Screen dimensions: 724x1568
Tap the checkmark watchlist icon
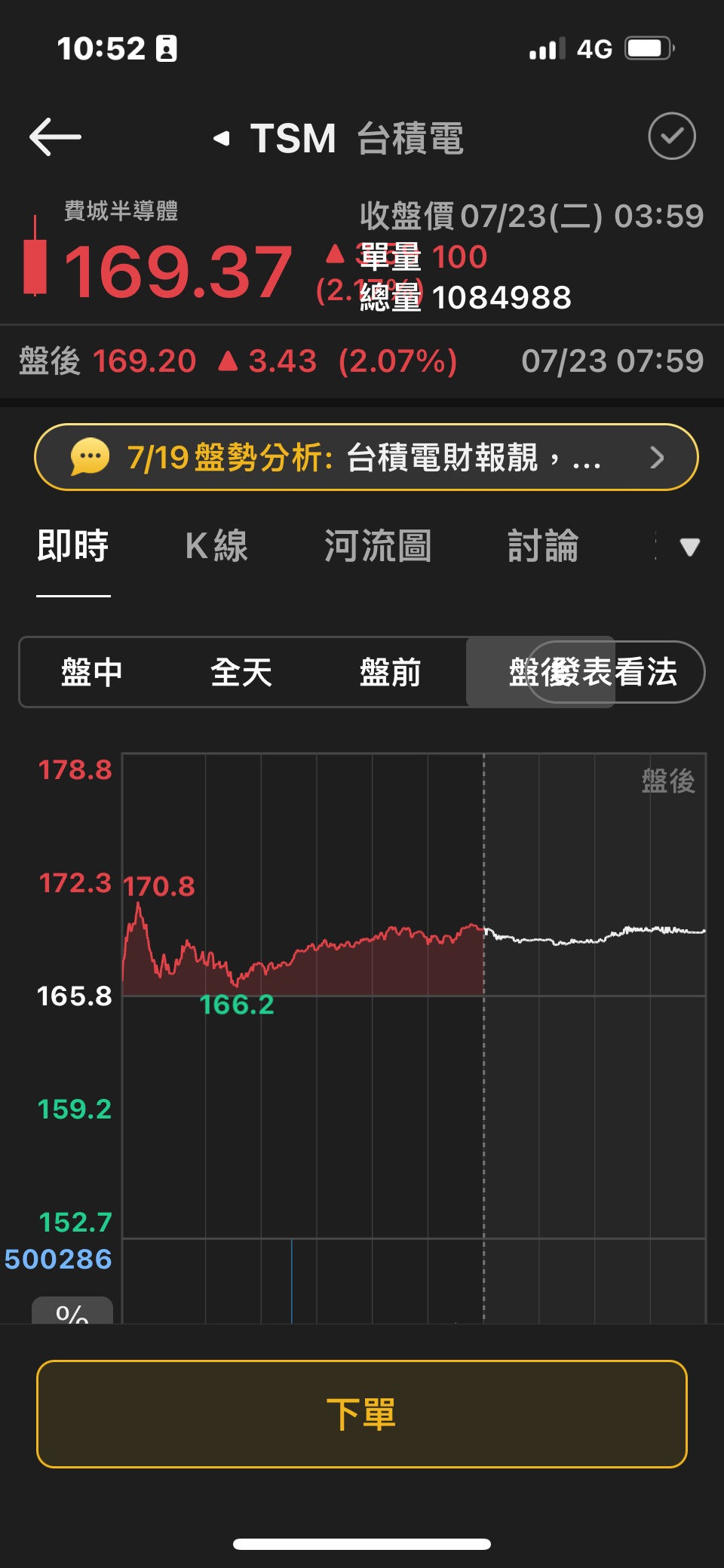pyautogui.click(x=671, y=137)
